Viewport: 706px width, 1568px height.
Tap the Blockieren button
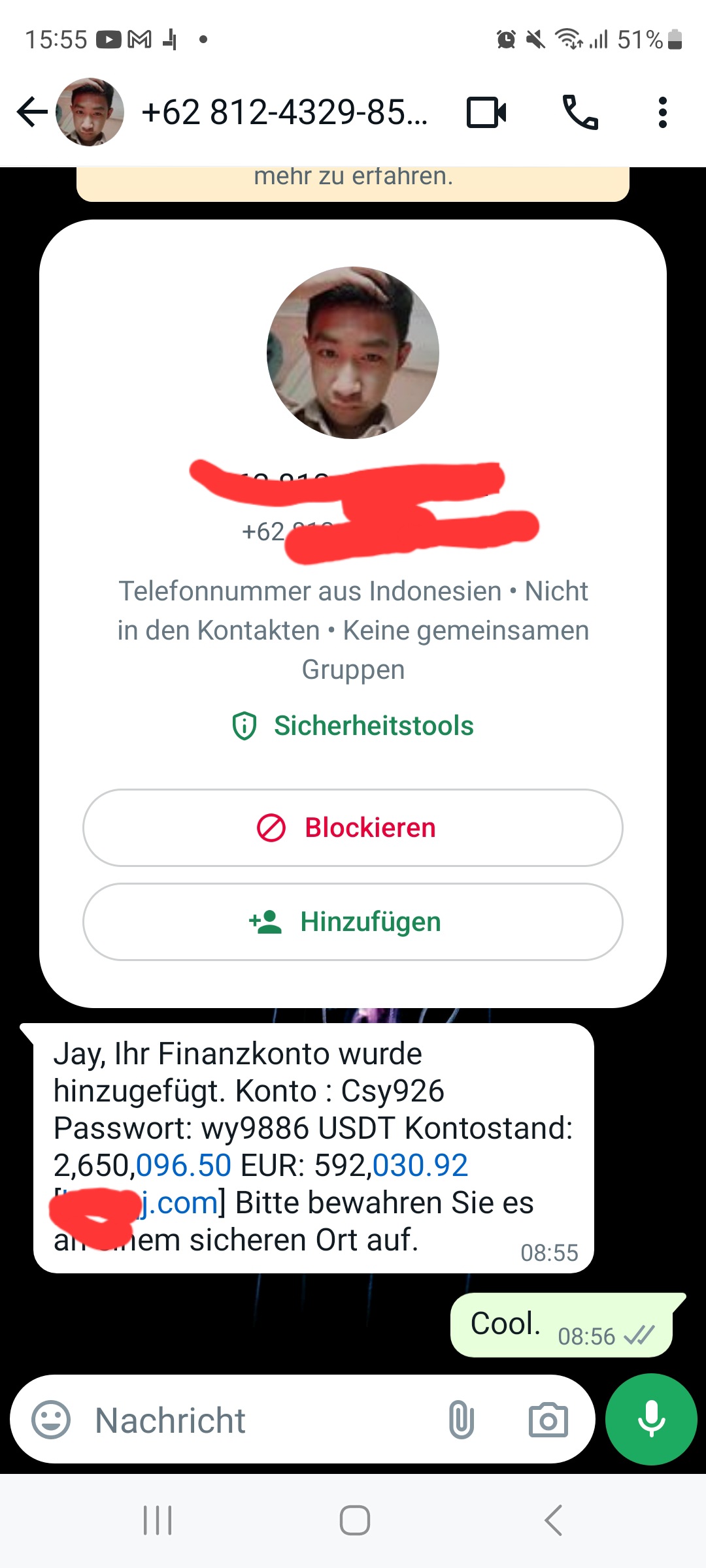tap(353, 828)
